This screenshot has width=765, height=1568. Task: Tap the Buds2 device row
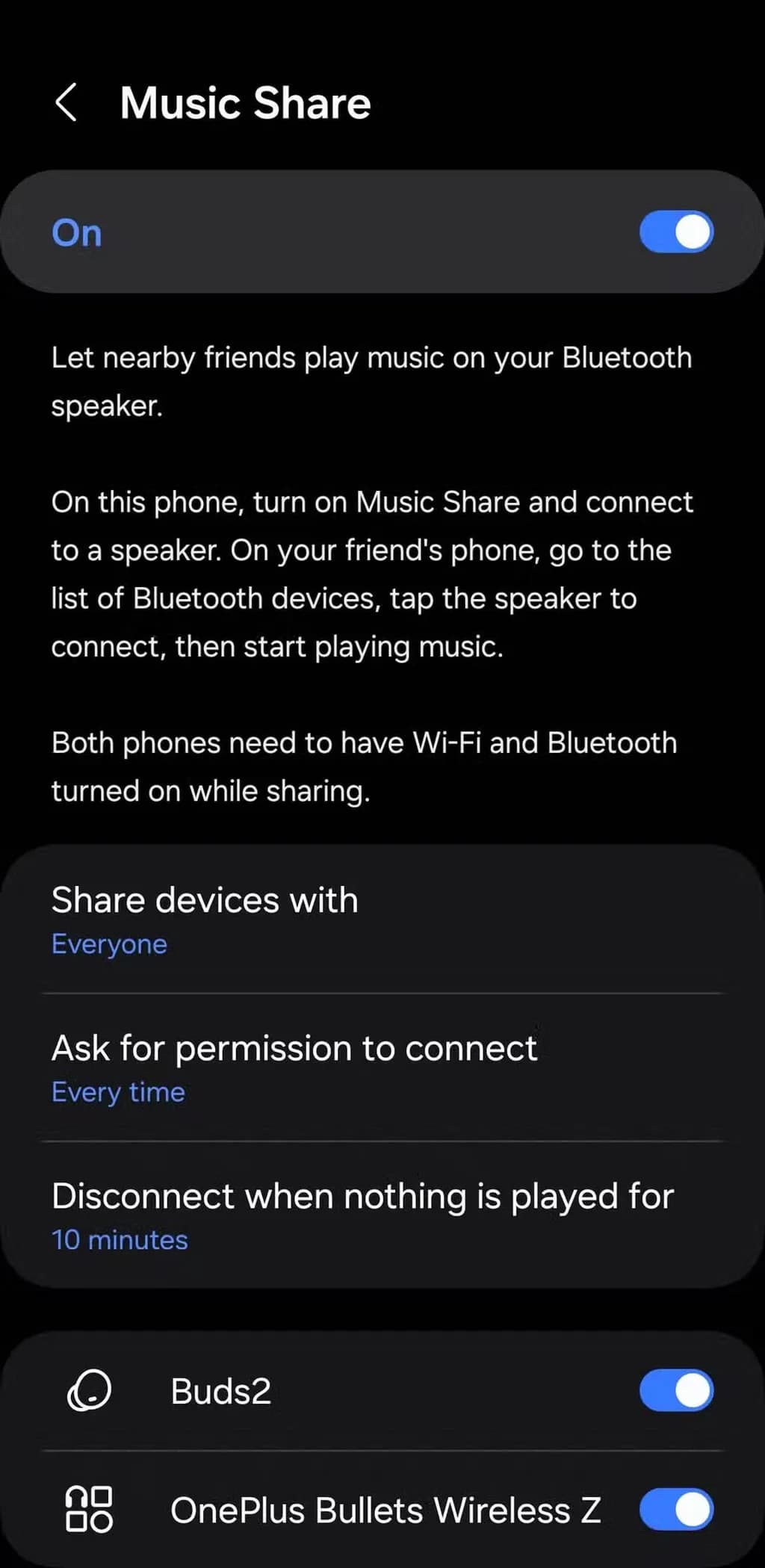(220, 1390)
